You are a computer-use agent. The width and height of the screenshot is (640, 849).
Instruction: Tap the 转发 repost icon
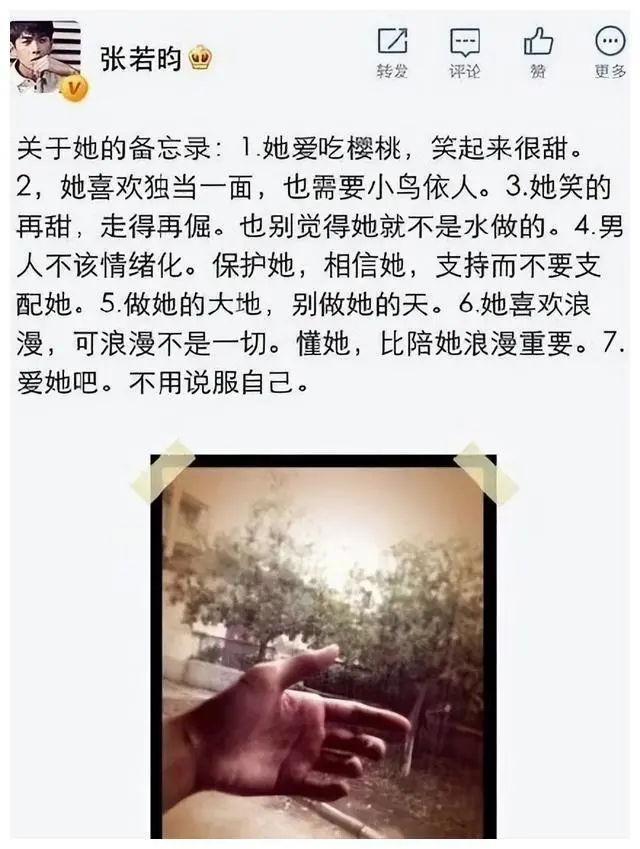coord(391,52)
